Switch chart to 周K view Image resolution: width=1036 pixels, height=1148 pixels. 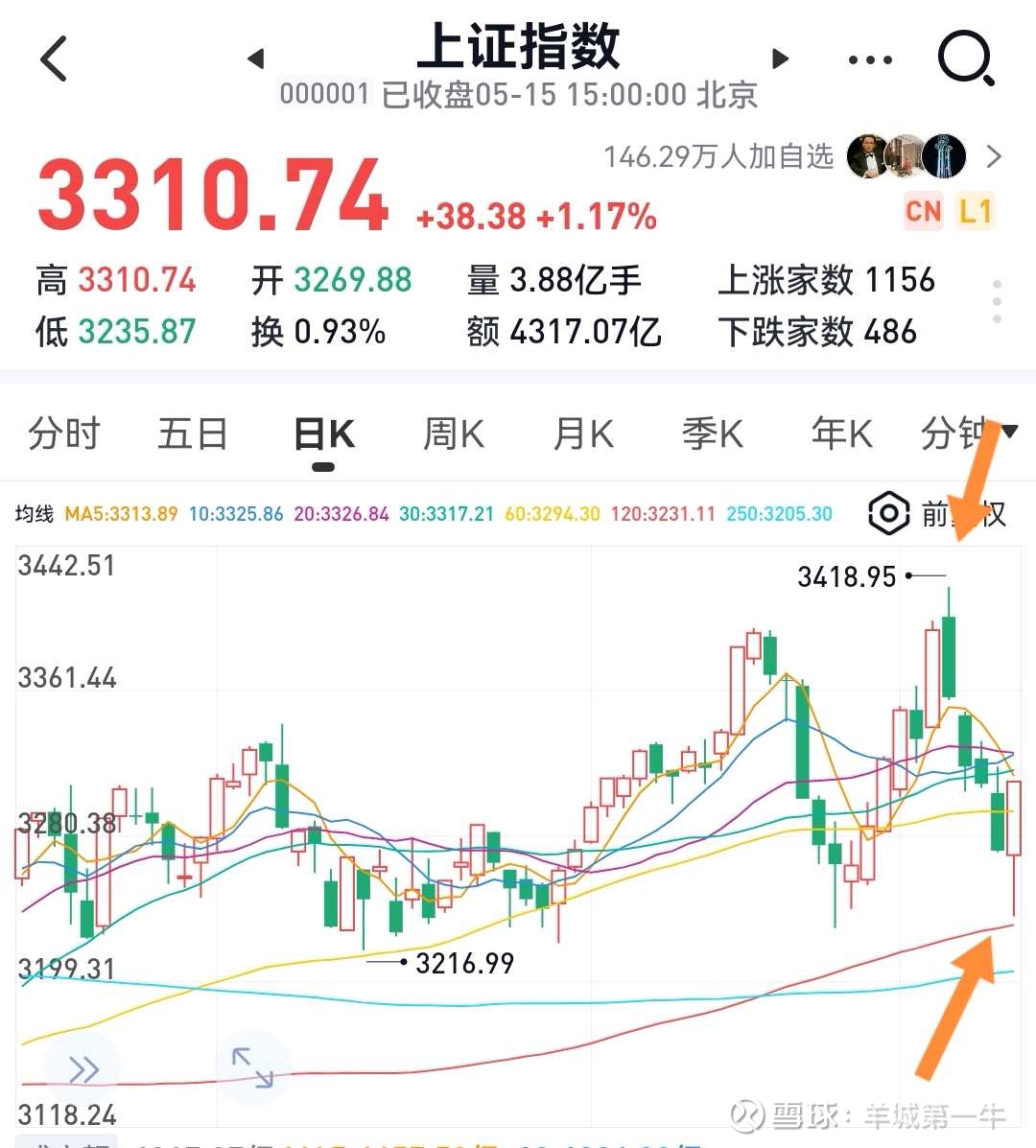[452, 433]
